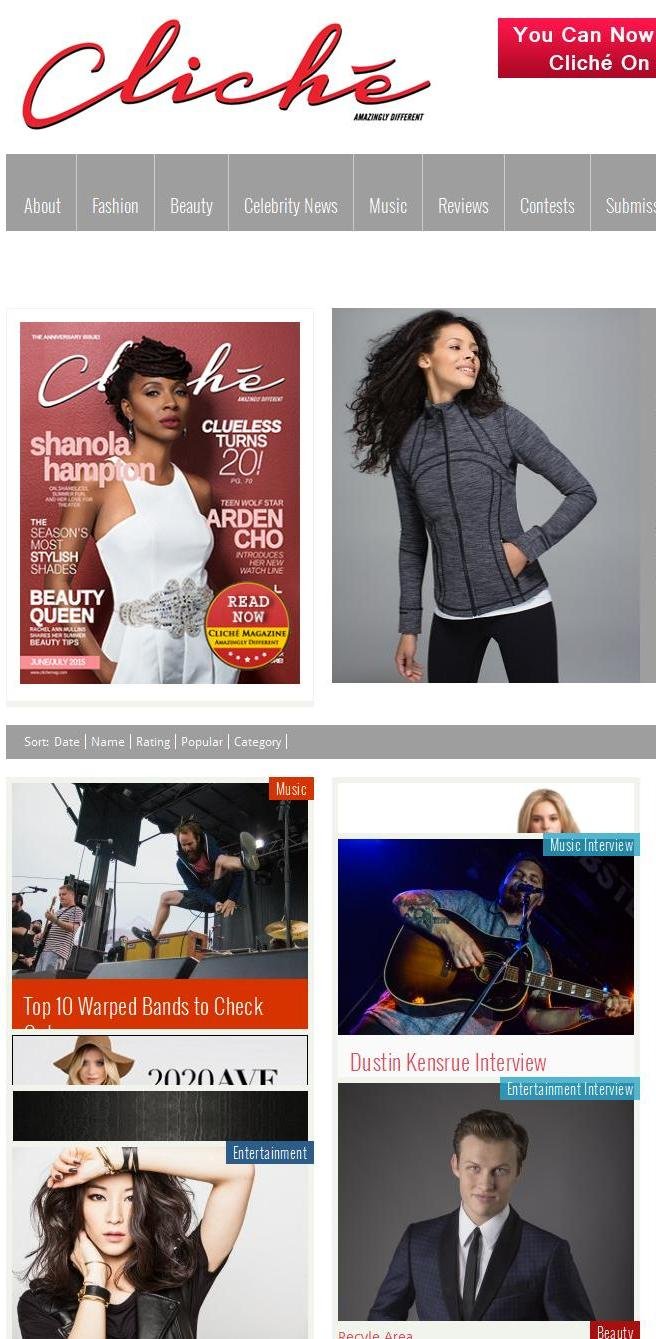Go to Reviews

point(463,206)
